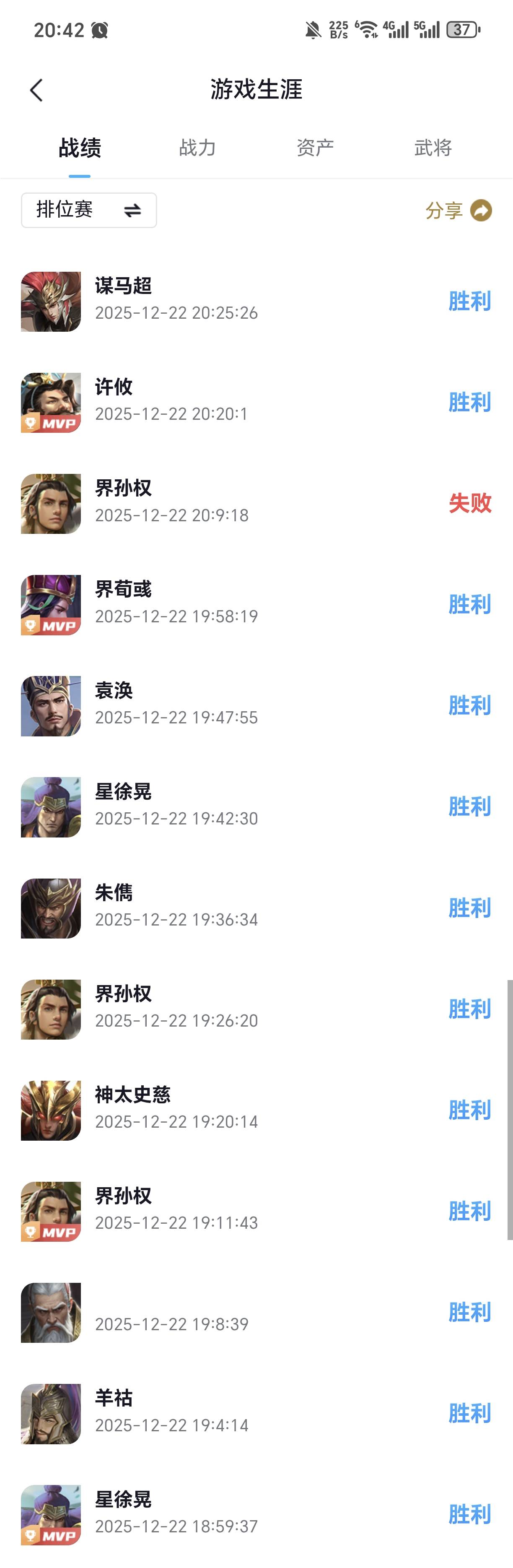Switch to the 武将 tab

[433, 148]
